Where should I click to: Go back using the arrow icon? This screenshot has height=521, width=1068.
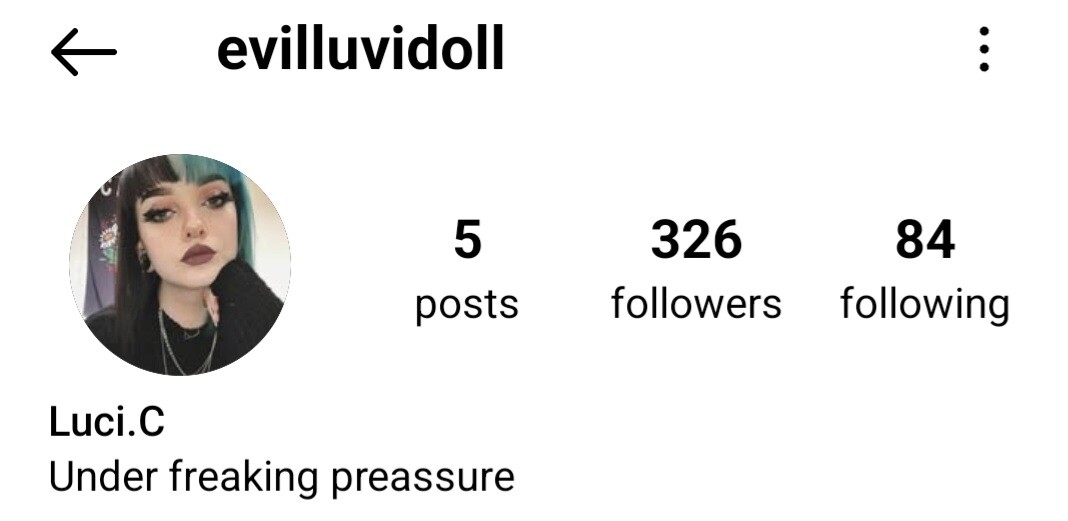pos(84,52)
